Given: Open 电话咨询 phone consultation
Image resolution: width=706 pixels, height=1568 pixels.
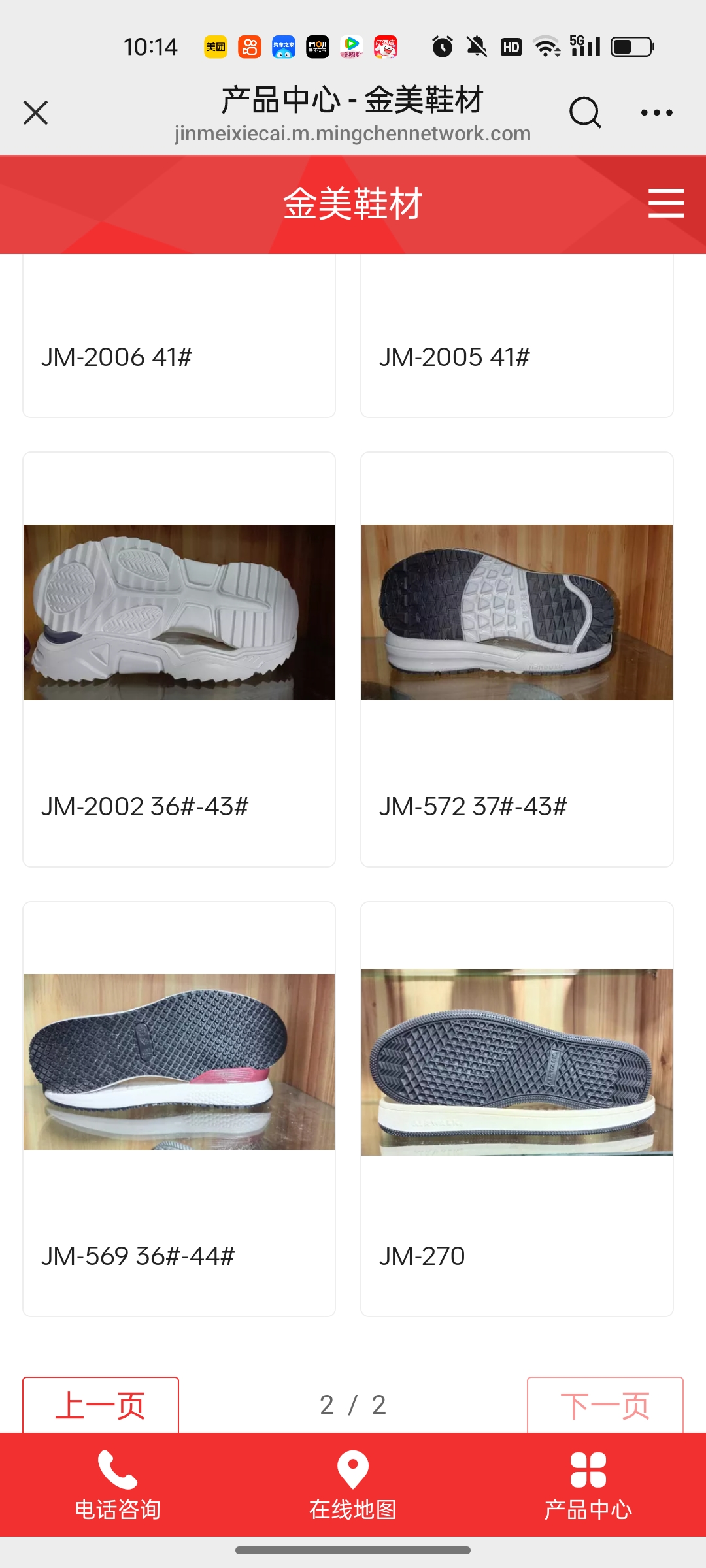Looking at the screenshot, I should (118, 1484).
